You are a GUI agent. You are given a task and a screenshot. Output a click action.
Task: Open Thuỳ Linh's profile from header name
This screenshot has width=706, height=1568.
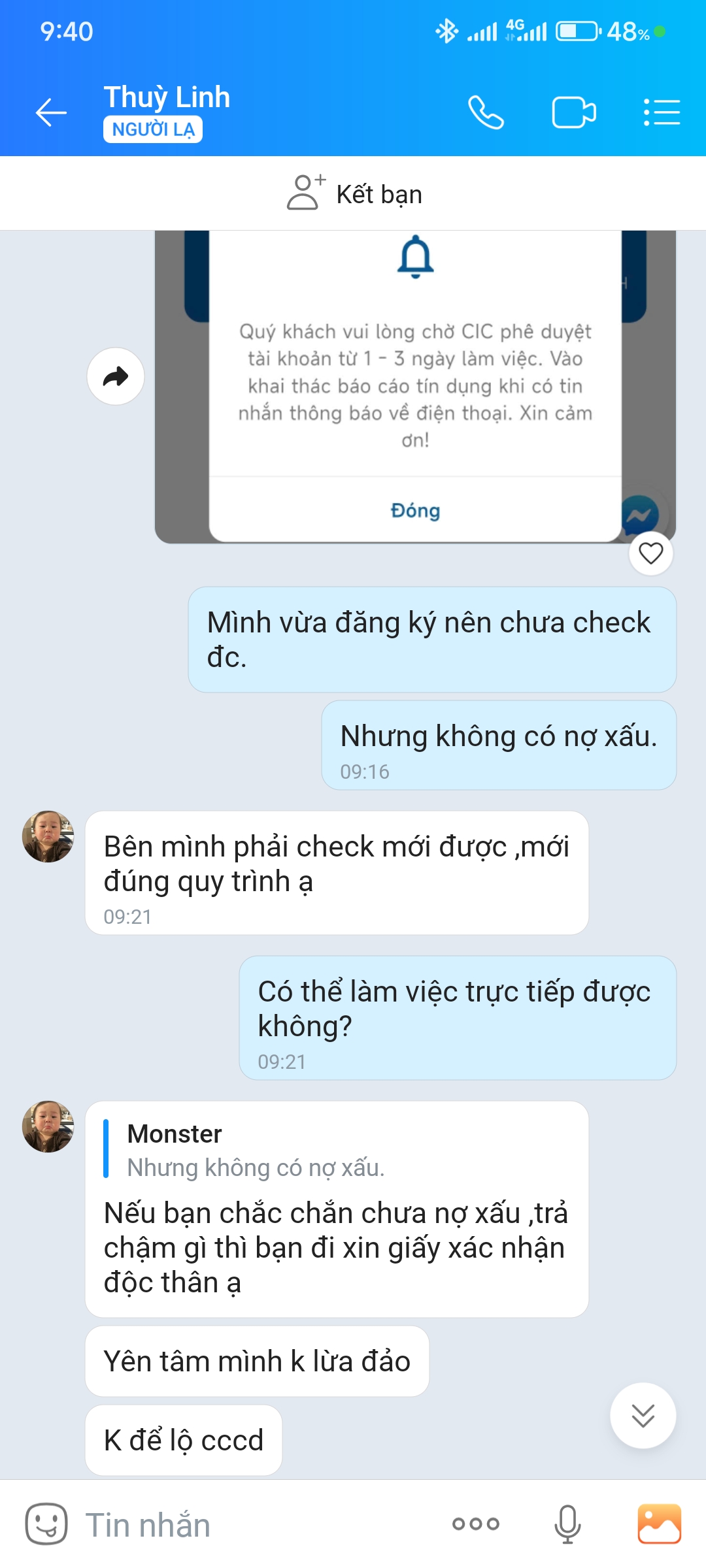point(167,98)
